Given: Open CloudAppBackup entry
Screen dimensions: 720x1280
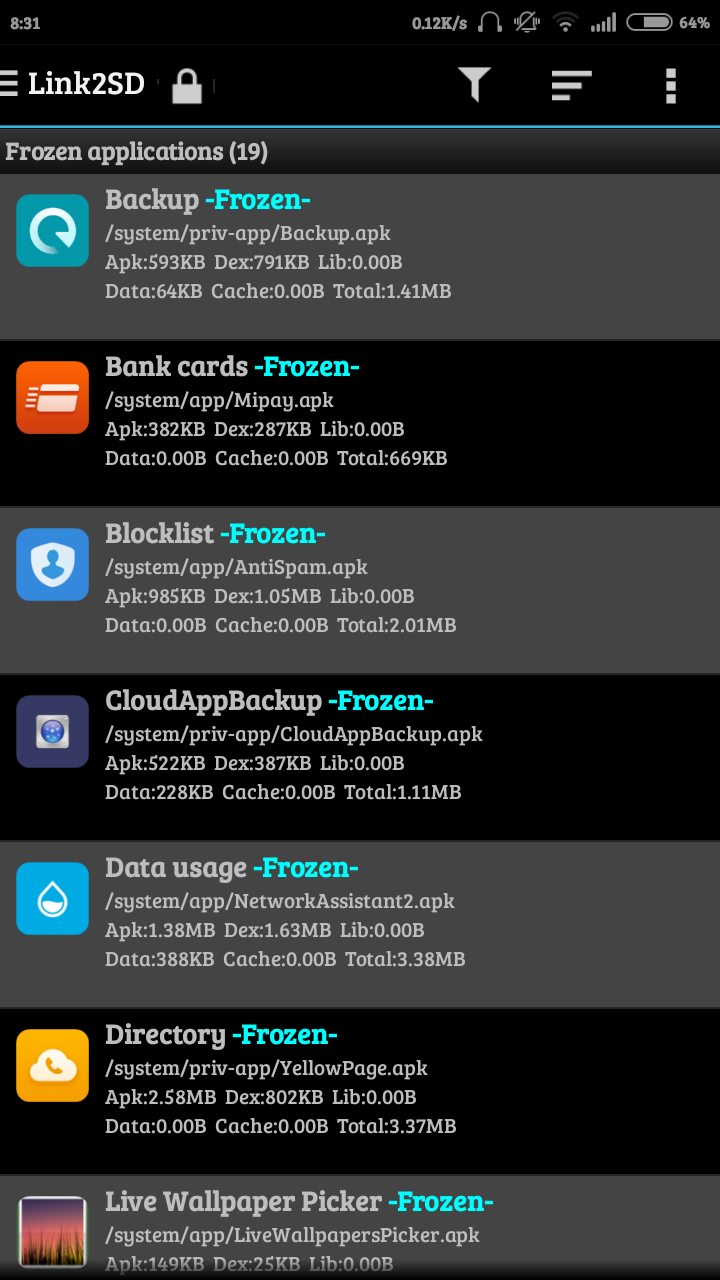Looking at the screenshot, I should [360, 758].
